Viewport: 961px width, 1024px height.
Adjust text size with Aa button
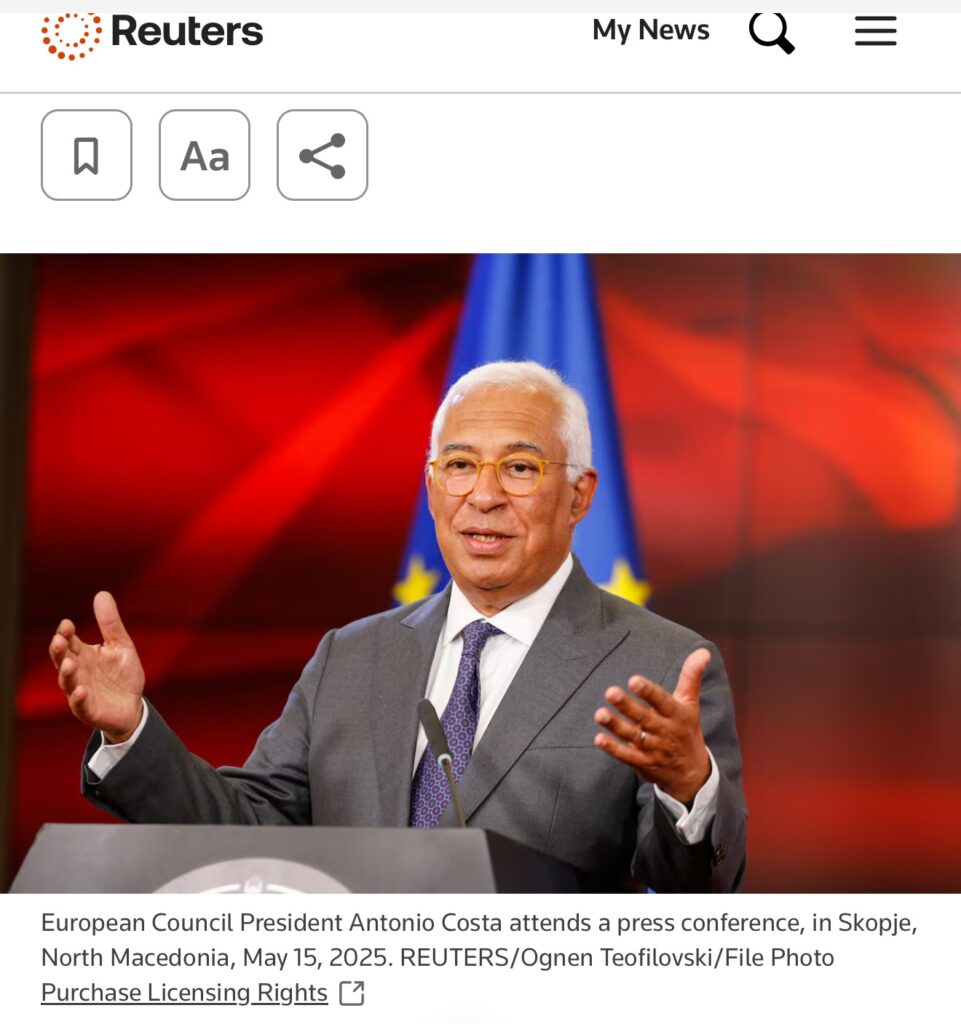[x=204, y=155]
